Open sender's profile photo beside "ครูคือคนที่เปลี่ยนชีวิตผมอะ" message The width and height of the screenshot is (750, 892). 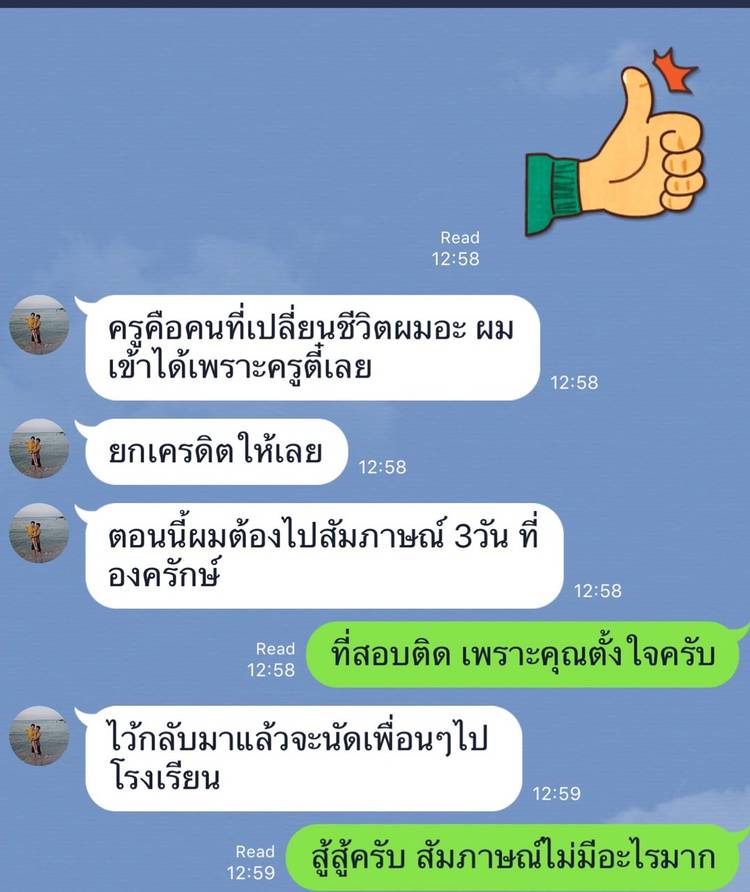point(39,325)
